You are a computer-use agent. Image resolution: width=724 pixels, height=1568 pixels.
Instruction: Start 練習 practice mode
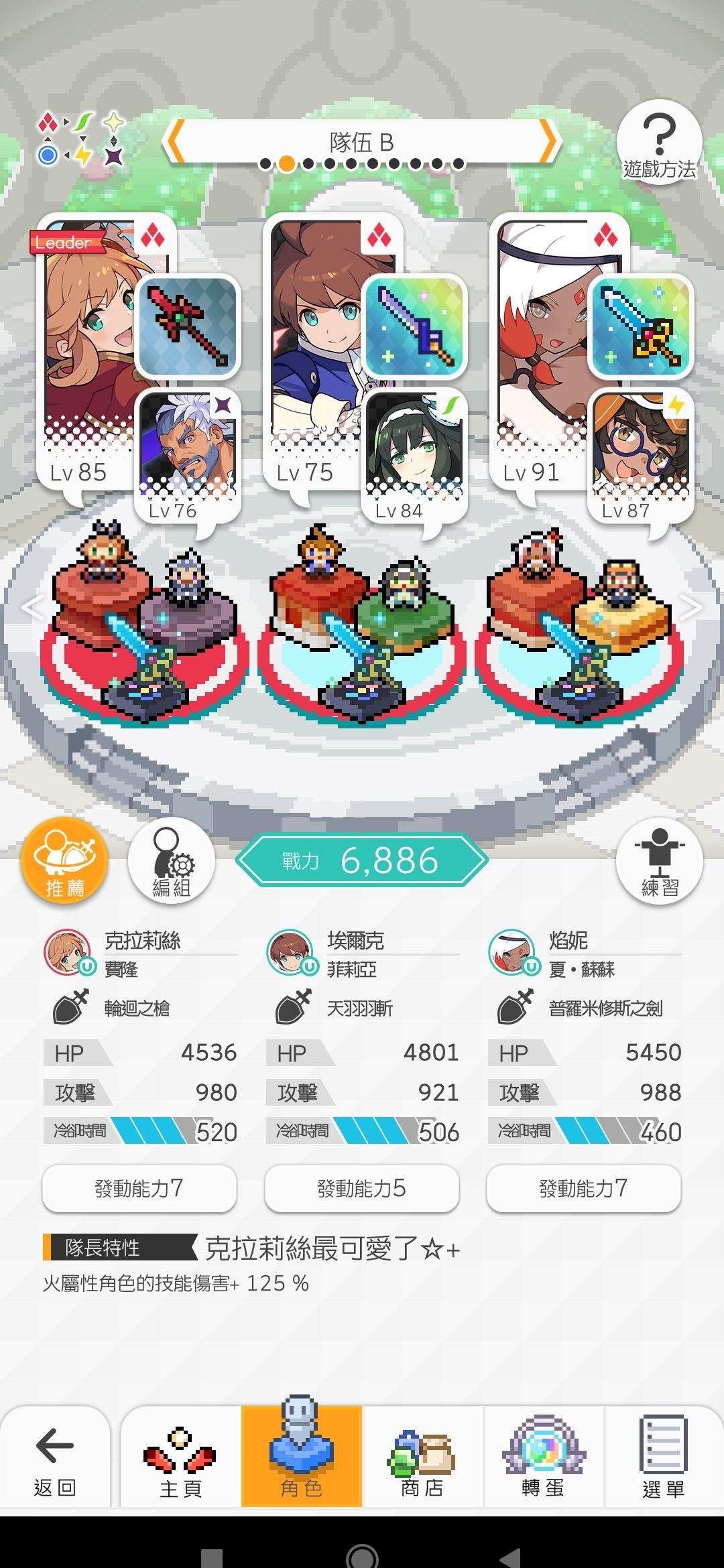click(x=660, y=861)
